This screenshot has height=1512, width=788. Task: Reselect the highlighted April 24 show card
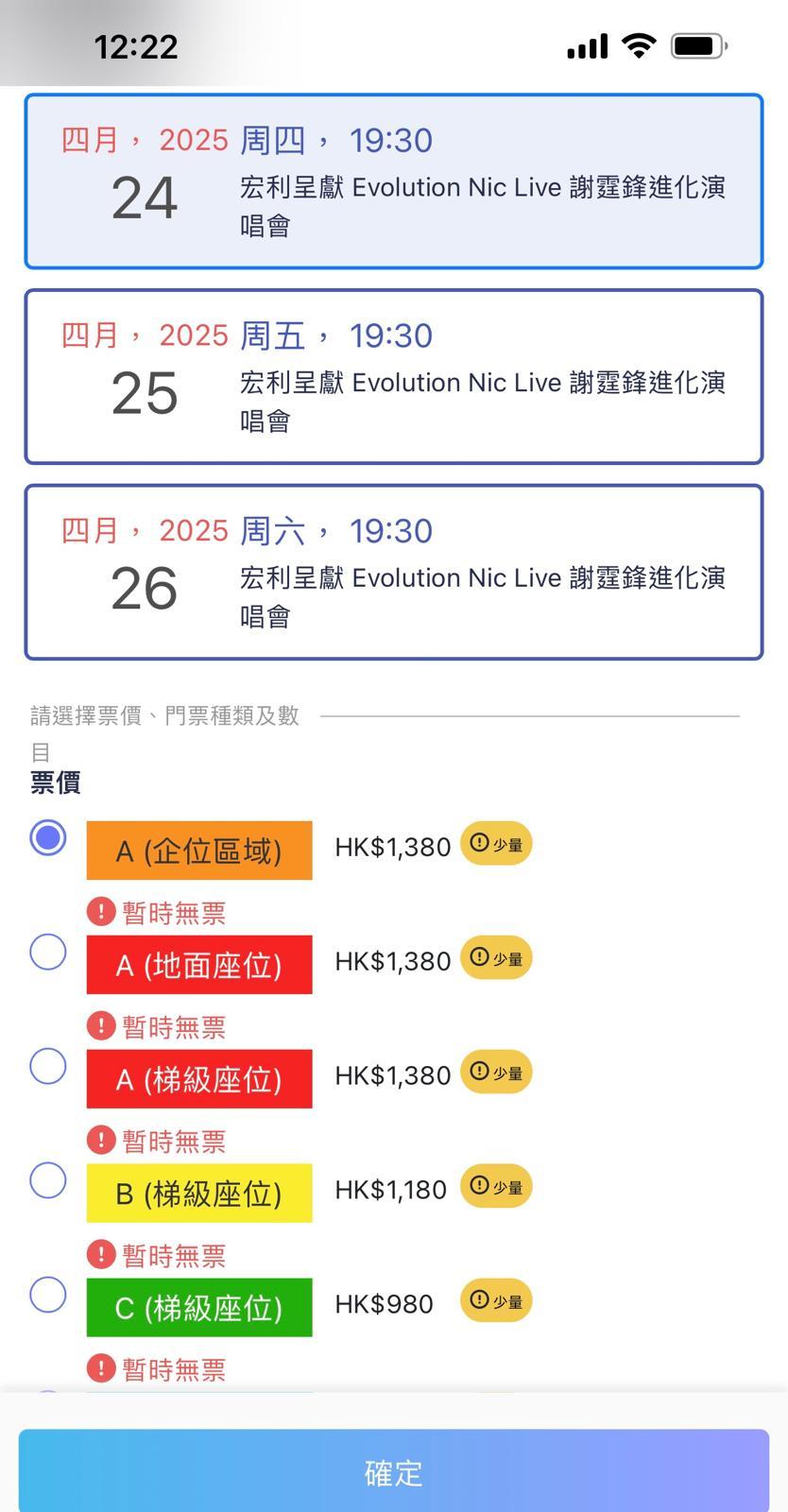(x=393, y=180)
